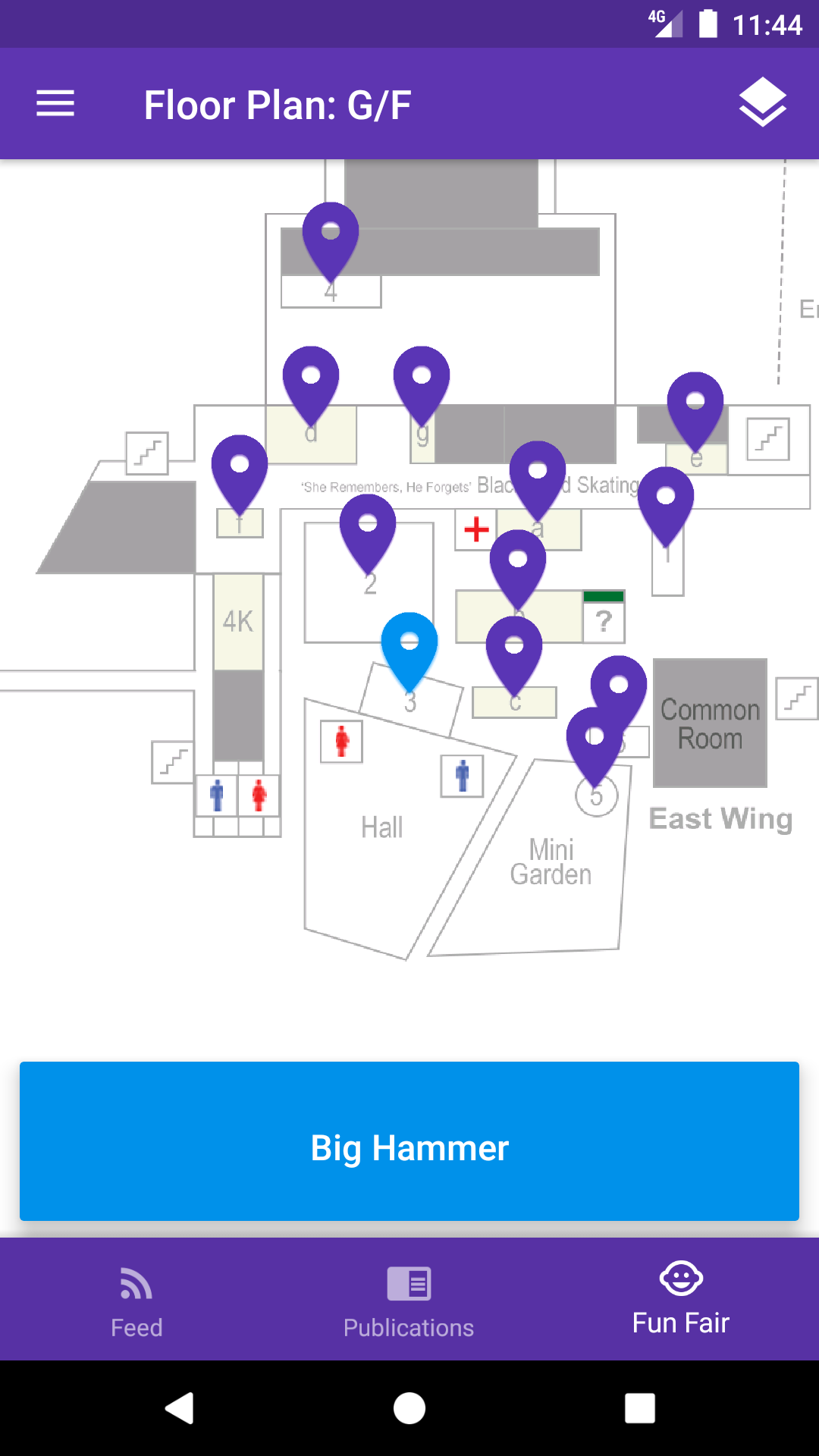The height and width of the screenshot is (1456, 819).
Task: Switch to the Feed tab
Action: pyautogui.click(x=136, y=1300)
